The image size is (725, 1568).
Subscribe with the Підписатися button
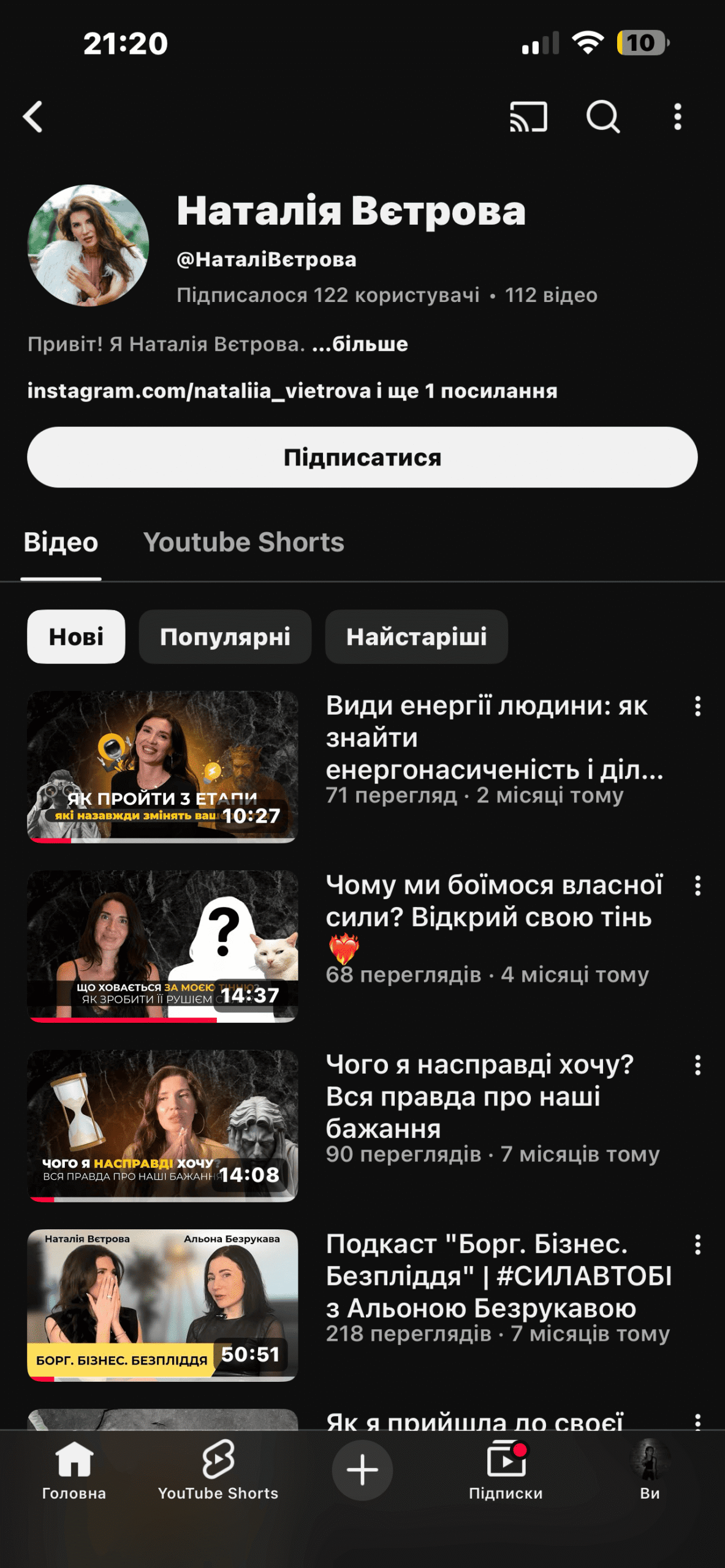(362, 458)
